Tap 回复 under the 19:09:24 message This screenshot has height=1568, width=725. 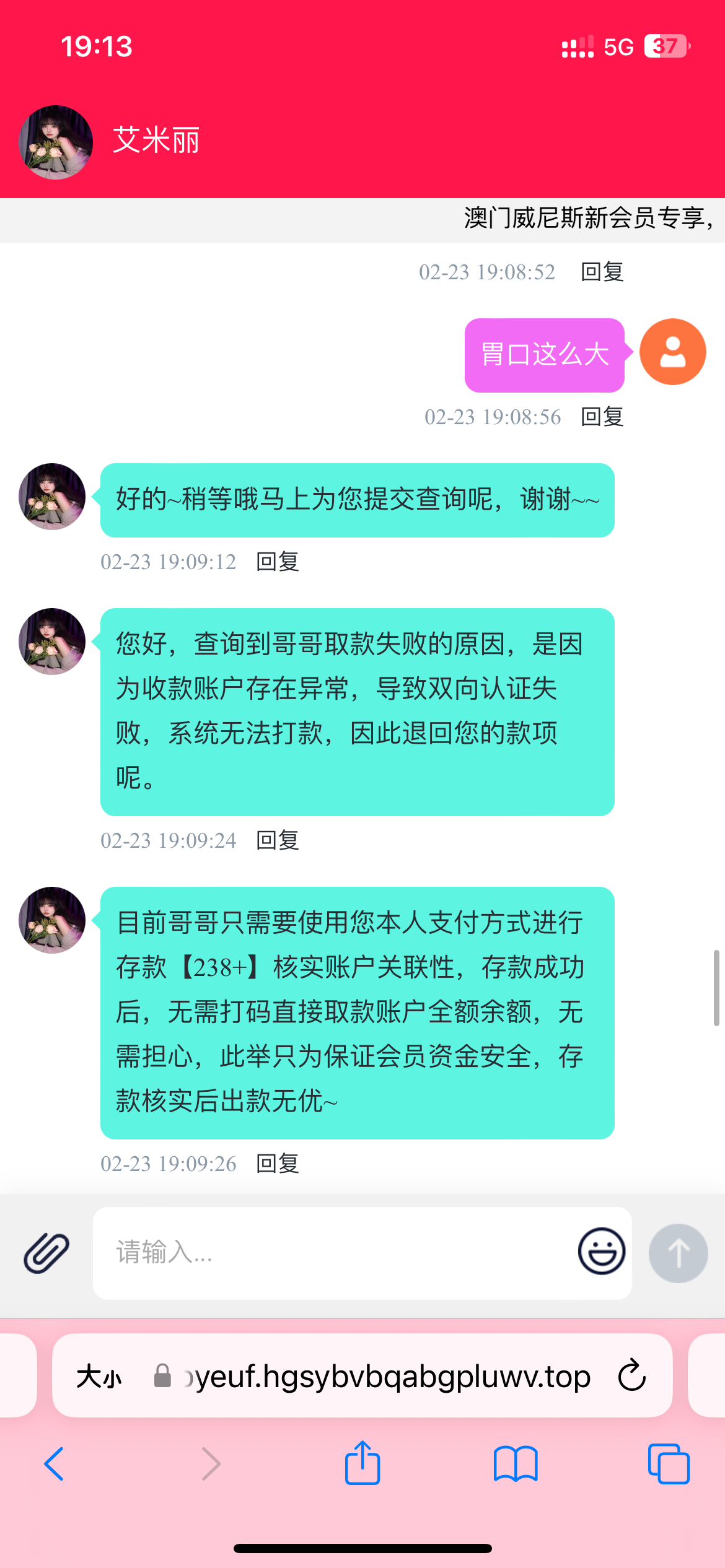click(x=278, y=840)
